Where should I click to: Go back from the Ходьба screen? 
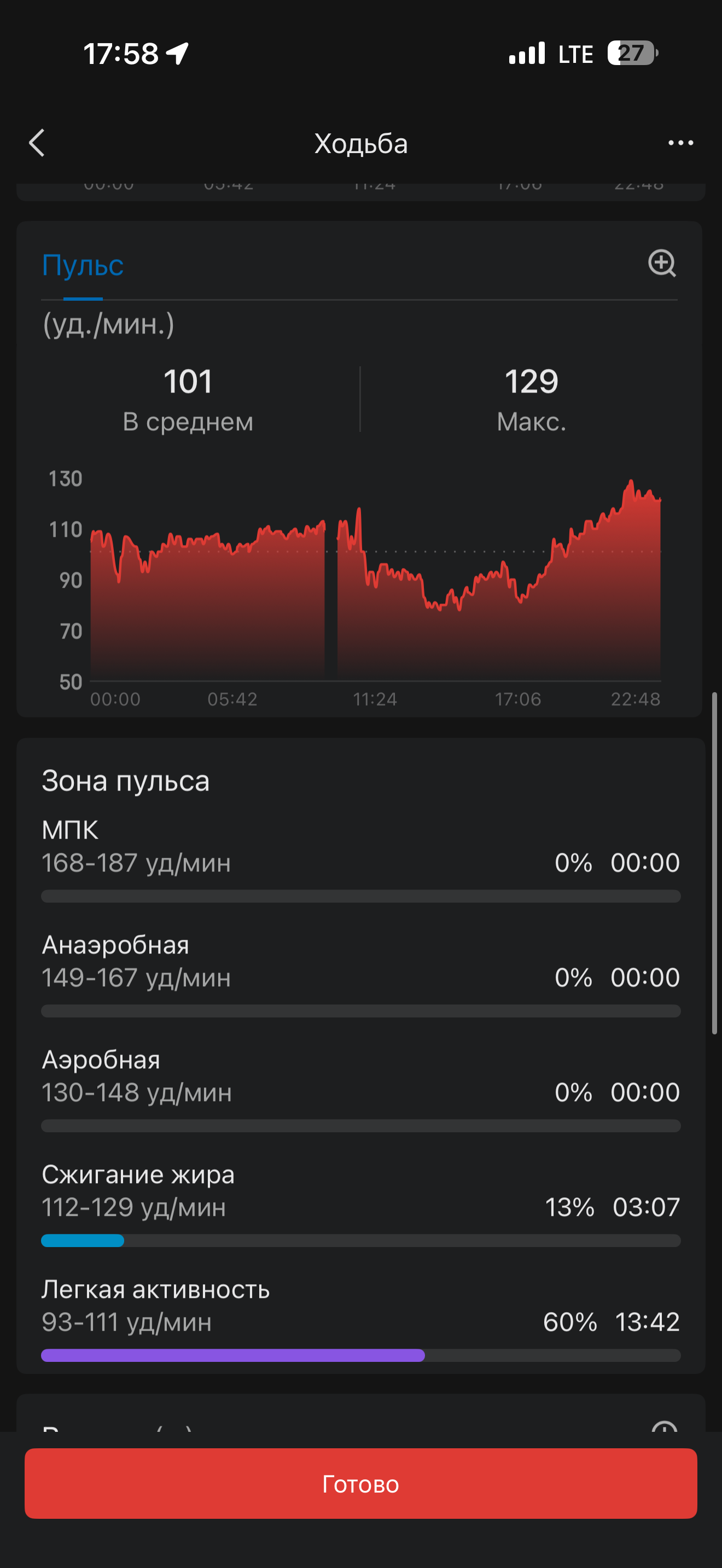click(37, 143)
